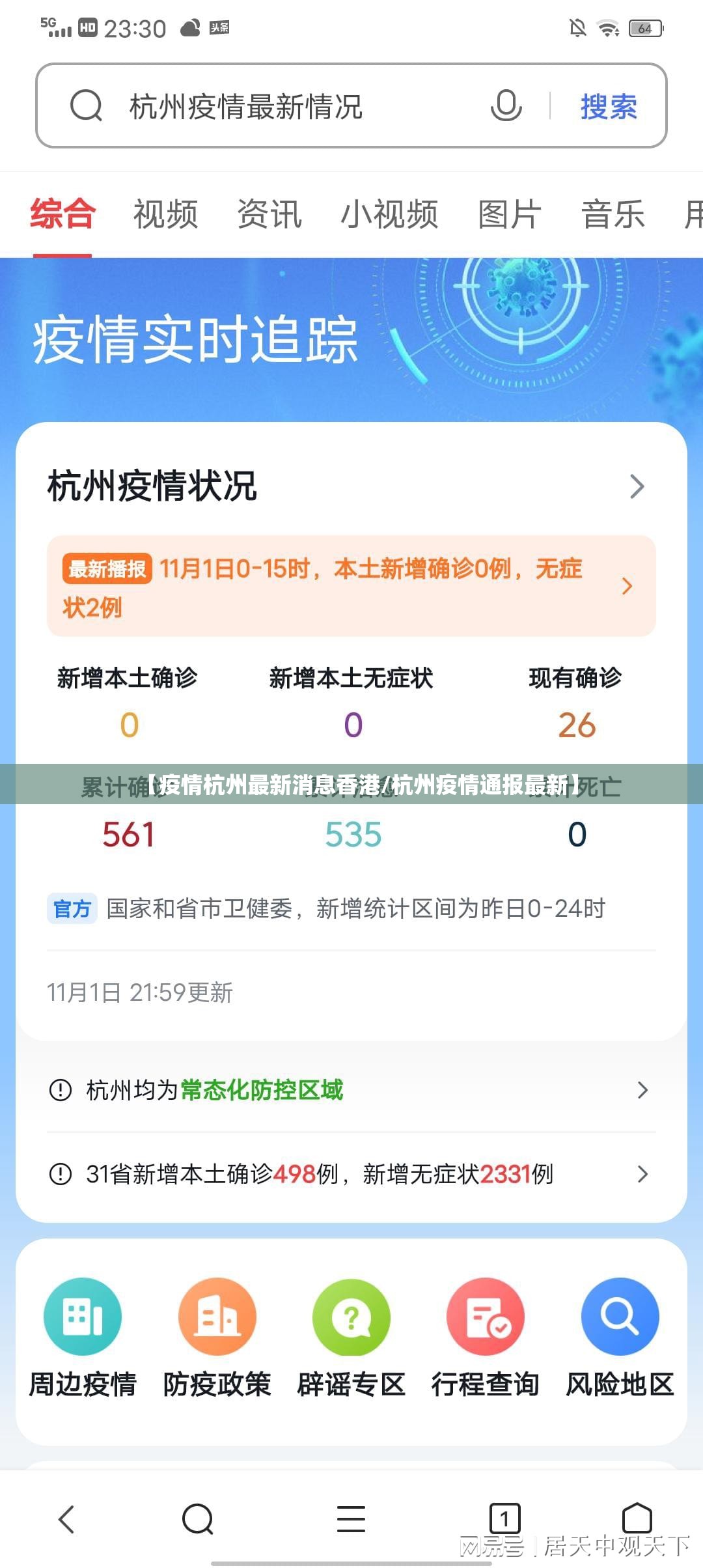This screenshot has height=1568, width=703.
Task: Go to the 音乐 tab
Action: click(613, 214)
